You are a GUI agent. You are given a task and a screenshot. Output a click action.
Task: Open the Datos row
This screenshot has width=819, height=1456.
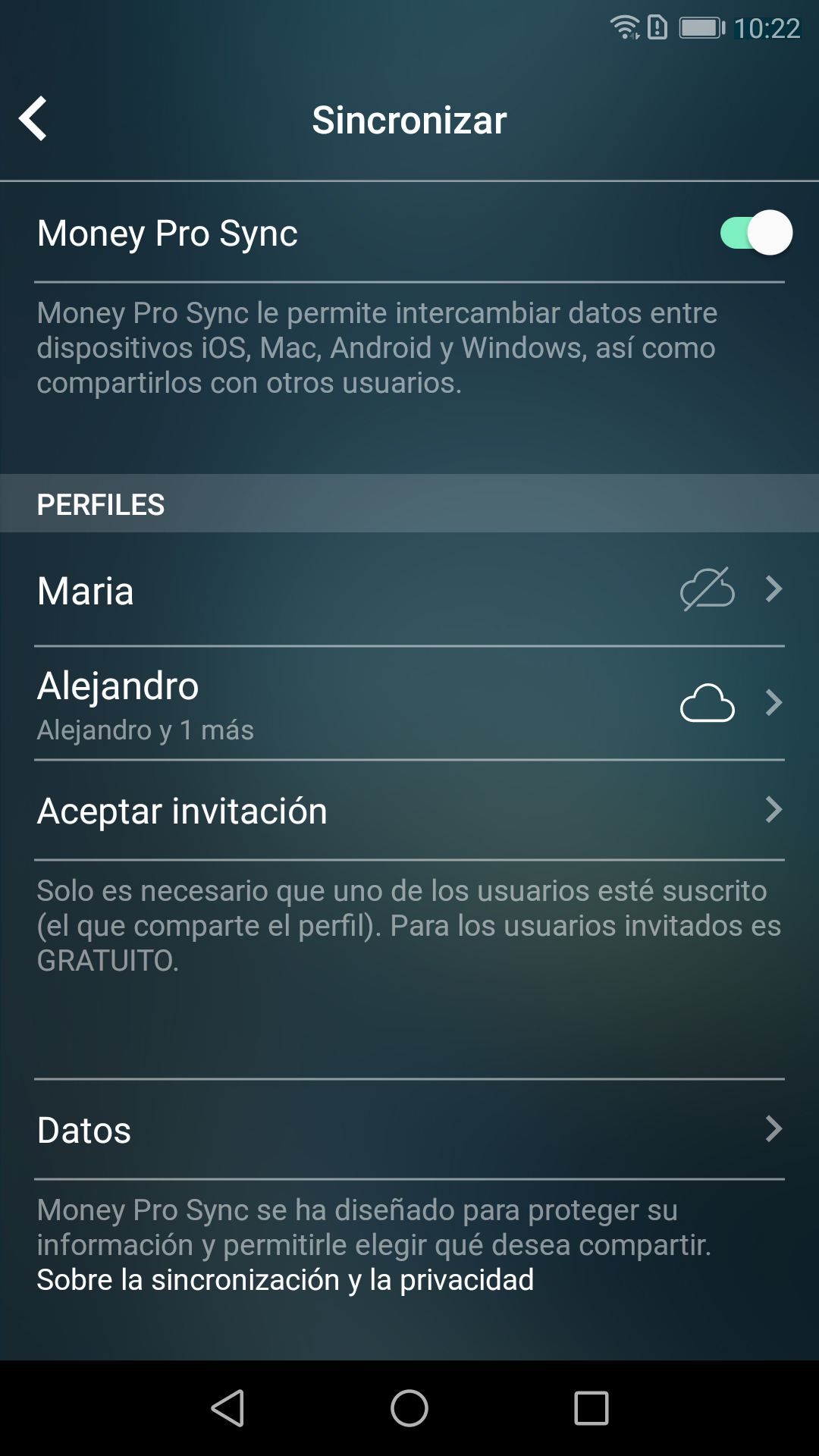click(409, 1130)
